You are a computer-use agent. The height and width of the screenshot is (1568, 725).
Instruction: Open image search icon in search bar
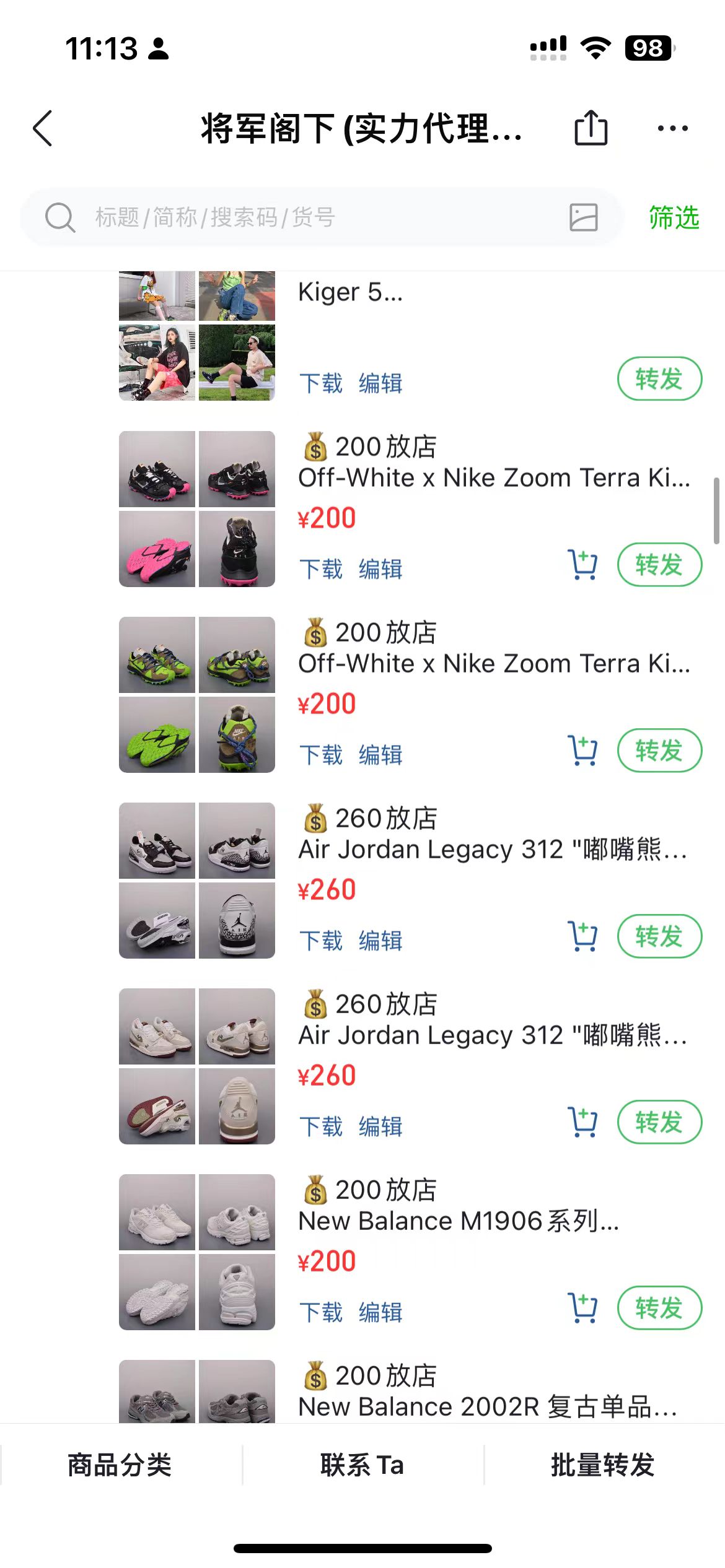pyautogui.click(x=583, y=217)
